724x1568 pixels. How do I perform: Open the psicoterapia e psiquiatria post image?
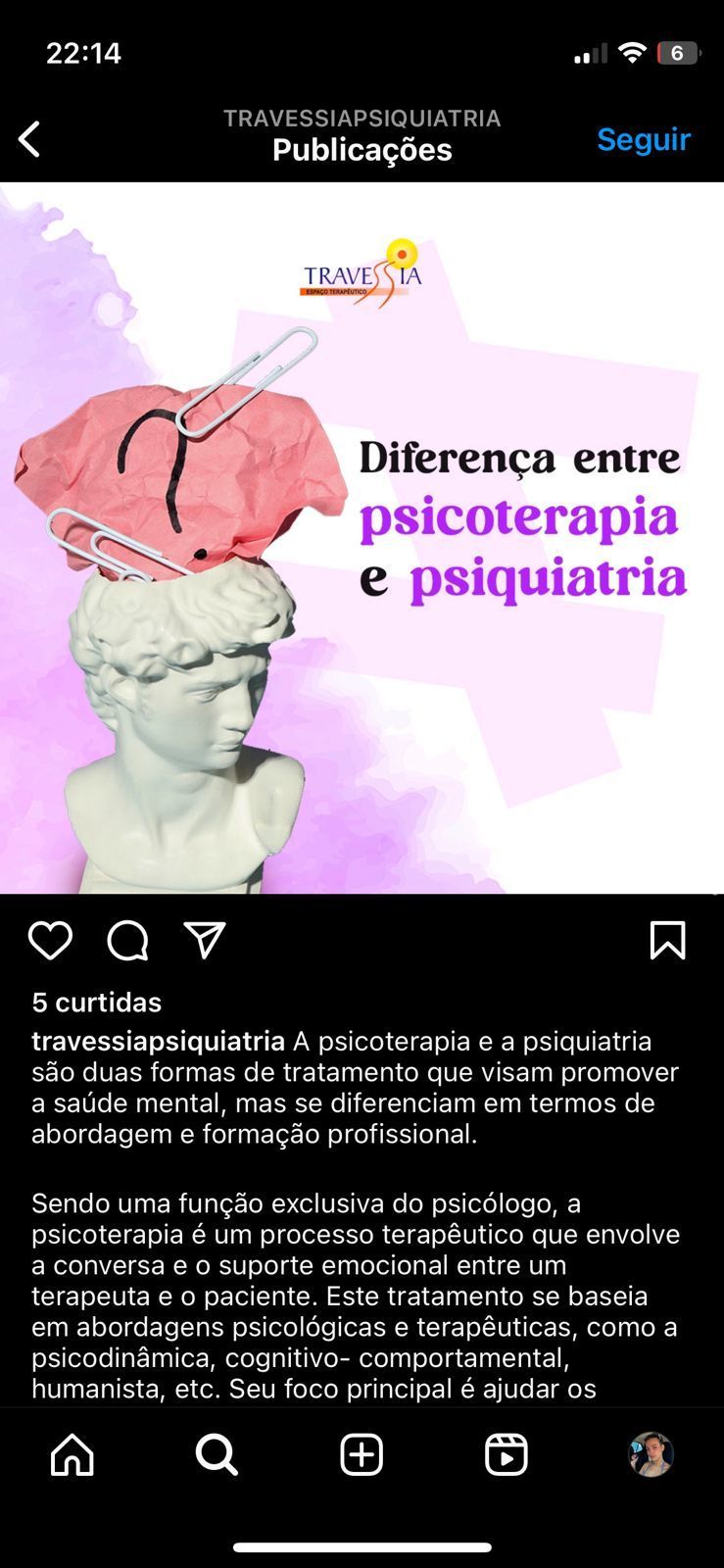(362, 537)
